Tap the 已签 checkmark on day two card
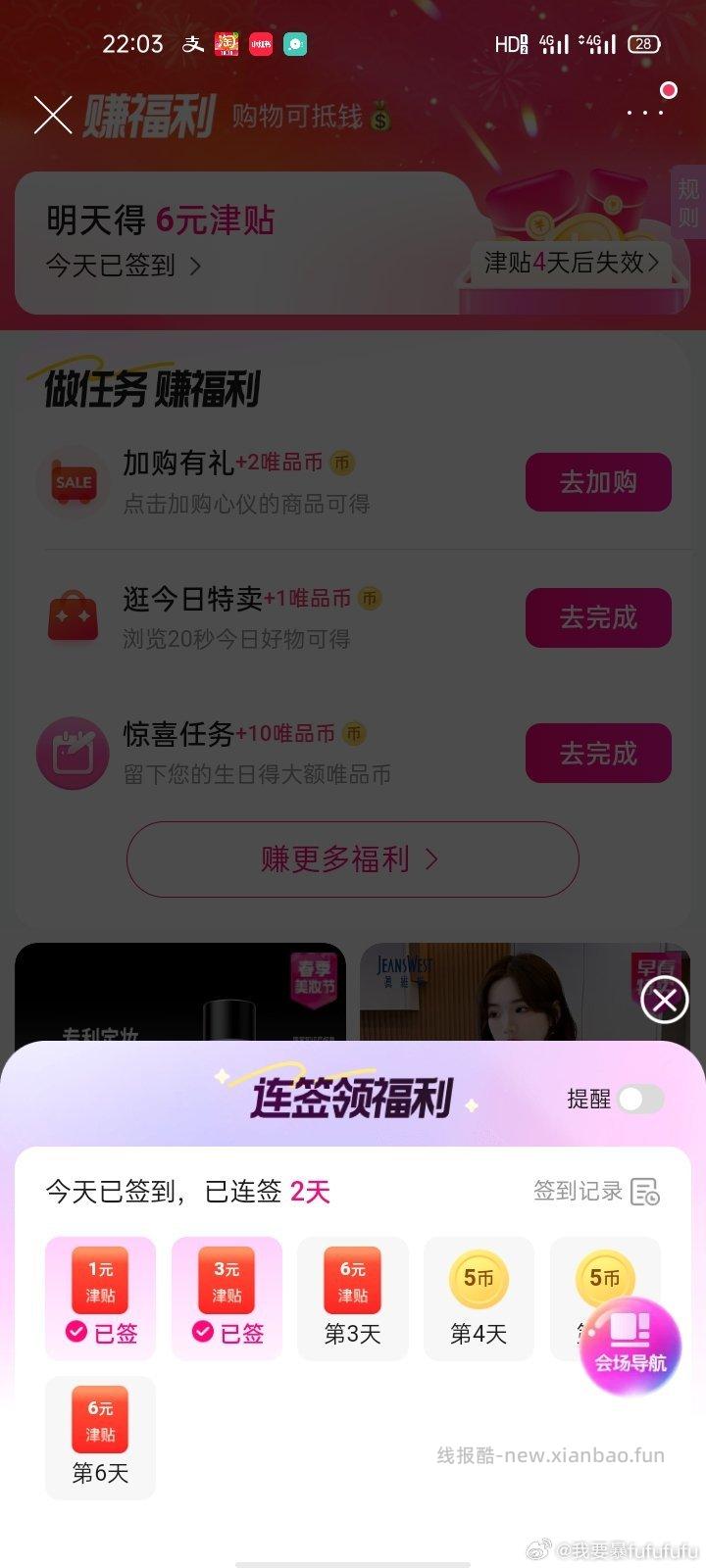Image resolution: width=706 pixels, height=1568 pixels. (205, 1333)
